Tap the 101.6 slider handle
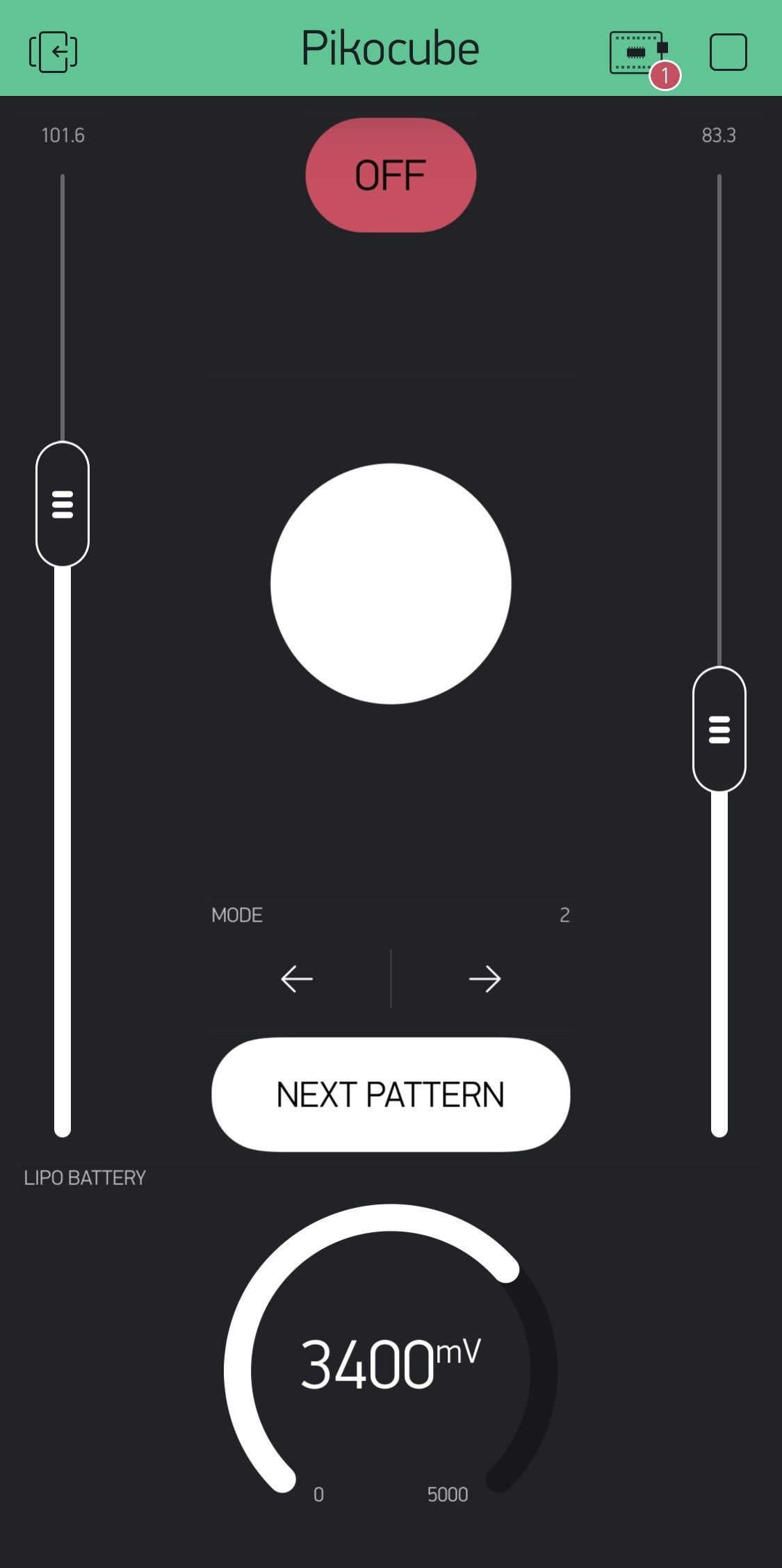Screen dimensions: 782x1568 (x=63, y=505)
